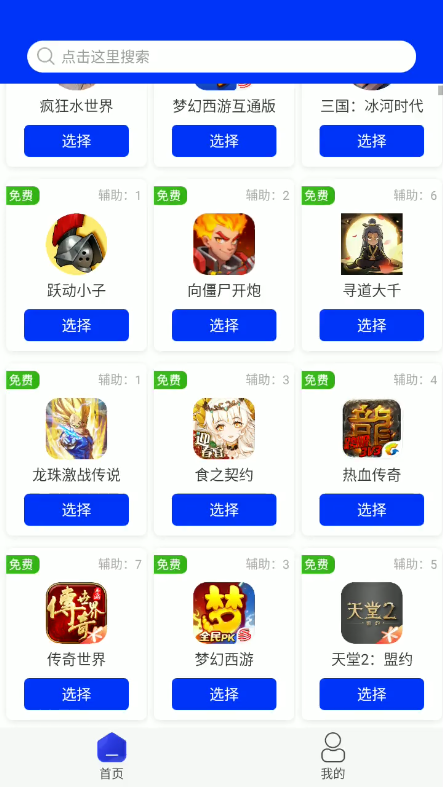This screenshot has height=787, width=443.
Task: Tap 选择 under 向僵尸开炮
Action: tap(224, 325)
